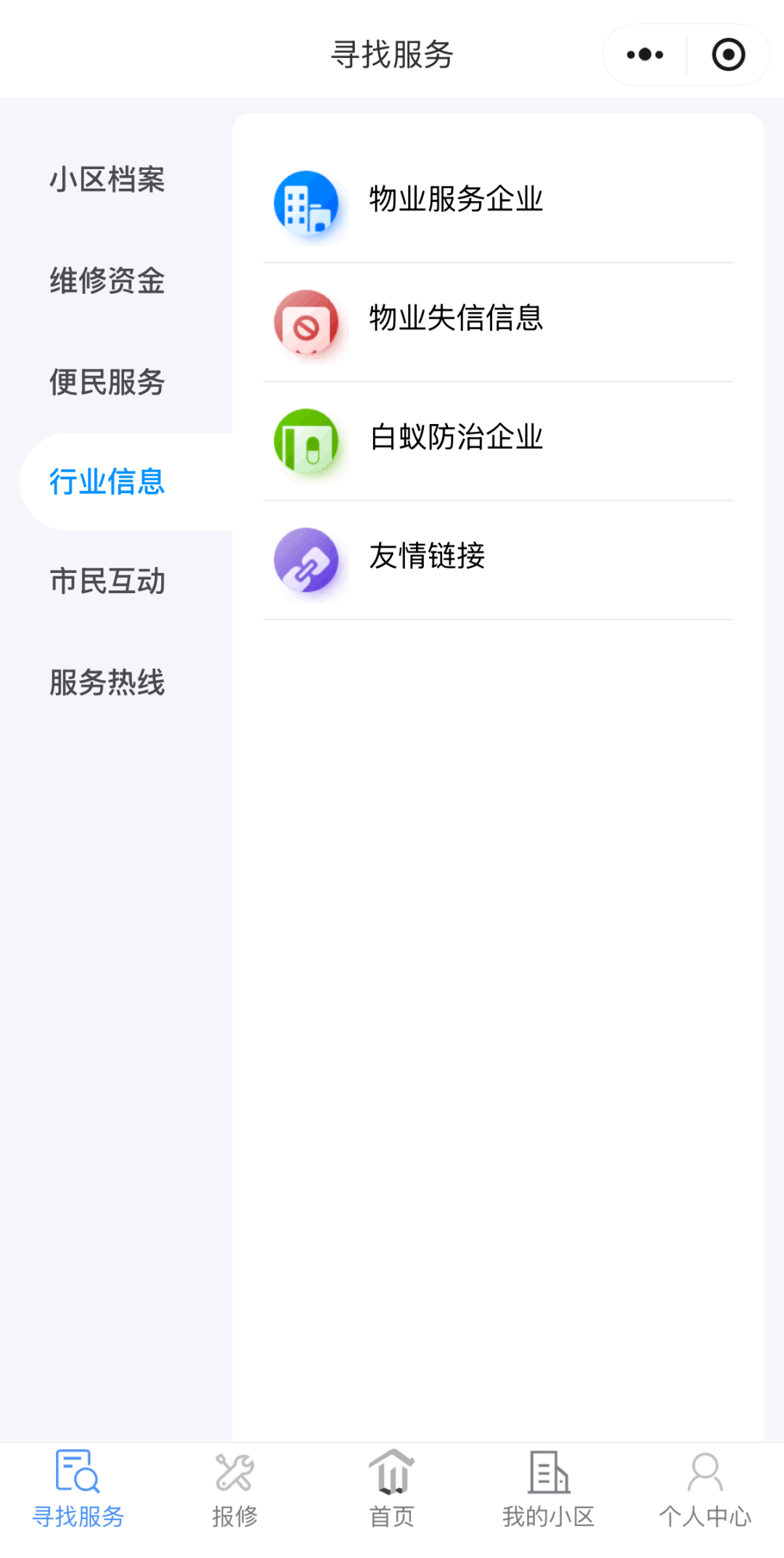Select the 小区档案 category

107,179
